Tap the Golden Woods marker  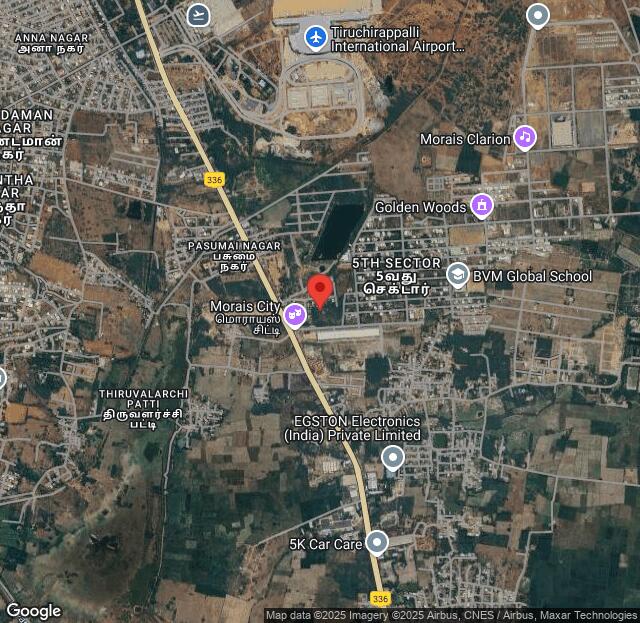482,206
